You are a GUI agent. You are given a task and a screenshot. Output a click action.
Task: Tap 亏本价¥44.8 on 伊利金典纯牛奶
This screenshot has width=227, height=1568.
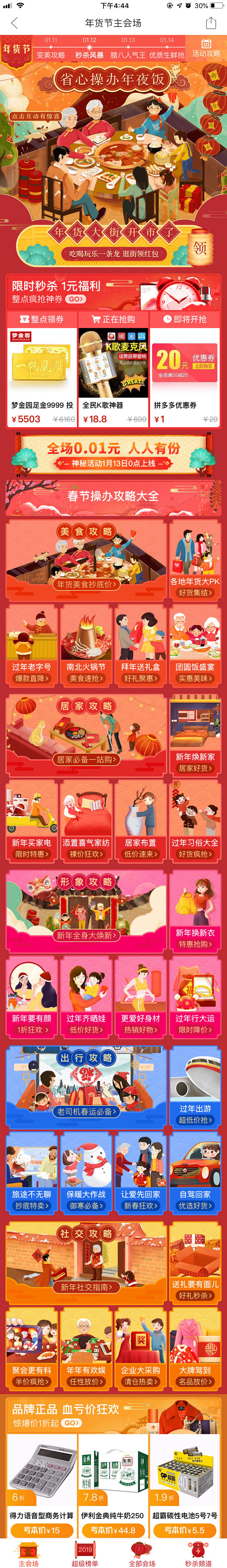pyautogui.click(x=113, y=1530)
